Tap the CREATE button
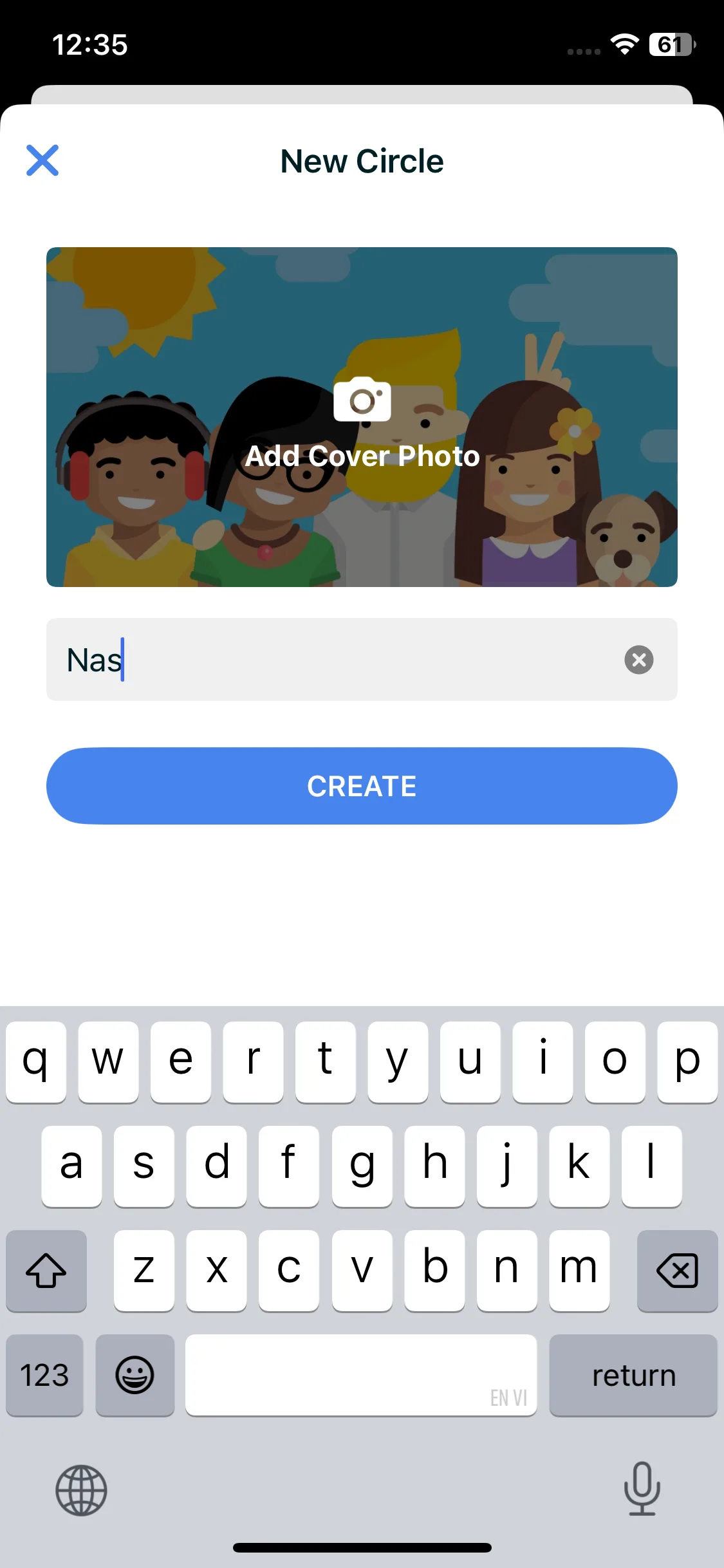The width and height of the screenshot is (724, 1568). (x=362, y=786)
